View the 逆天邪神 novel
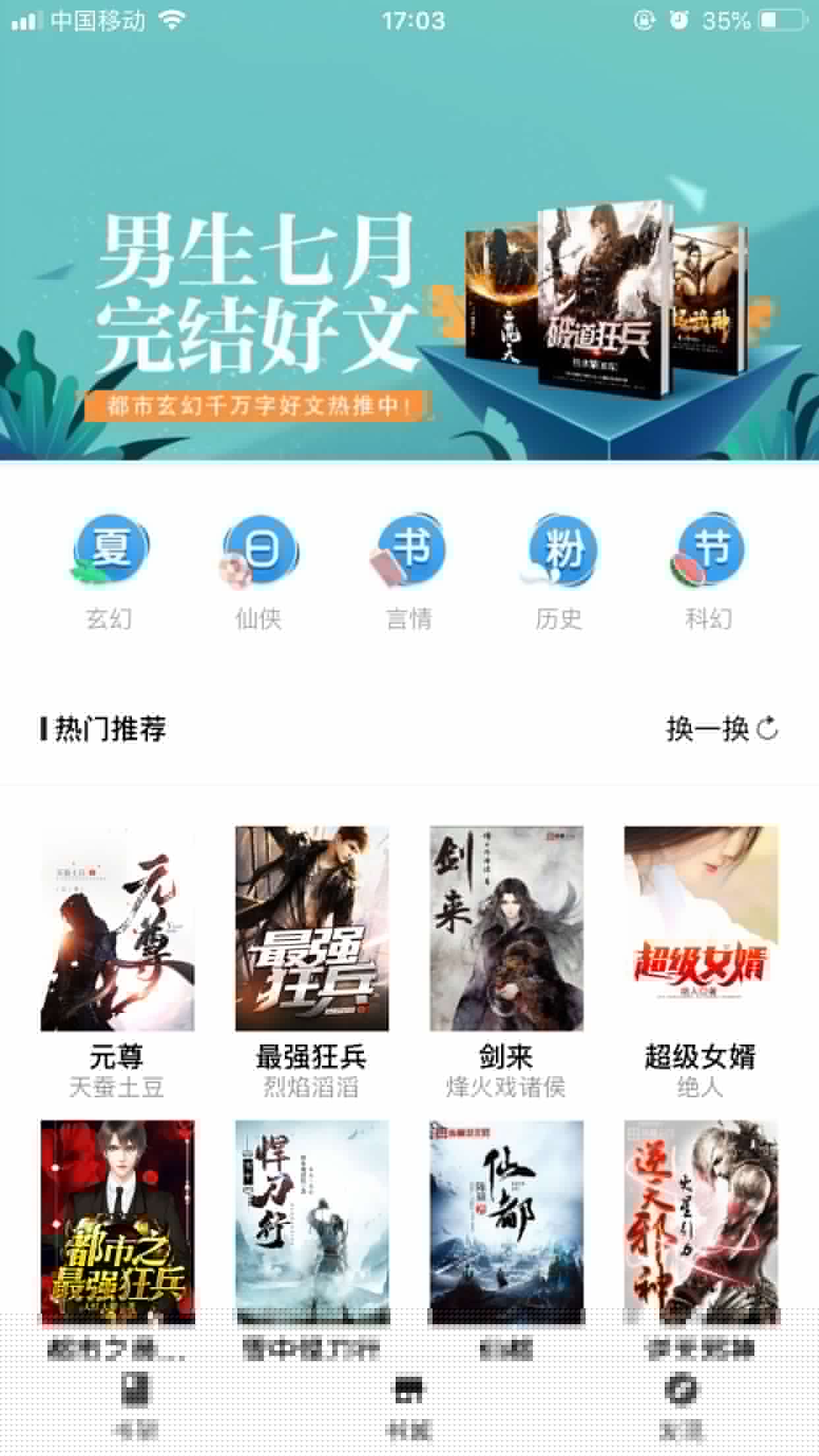This screenshot has width=819, height=1456. pyautogui.click(x=701, y=1220)
